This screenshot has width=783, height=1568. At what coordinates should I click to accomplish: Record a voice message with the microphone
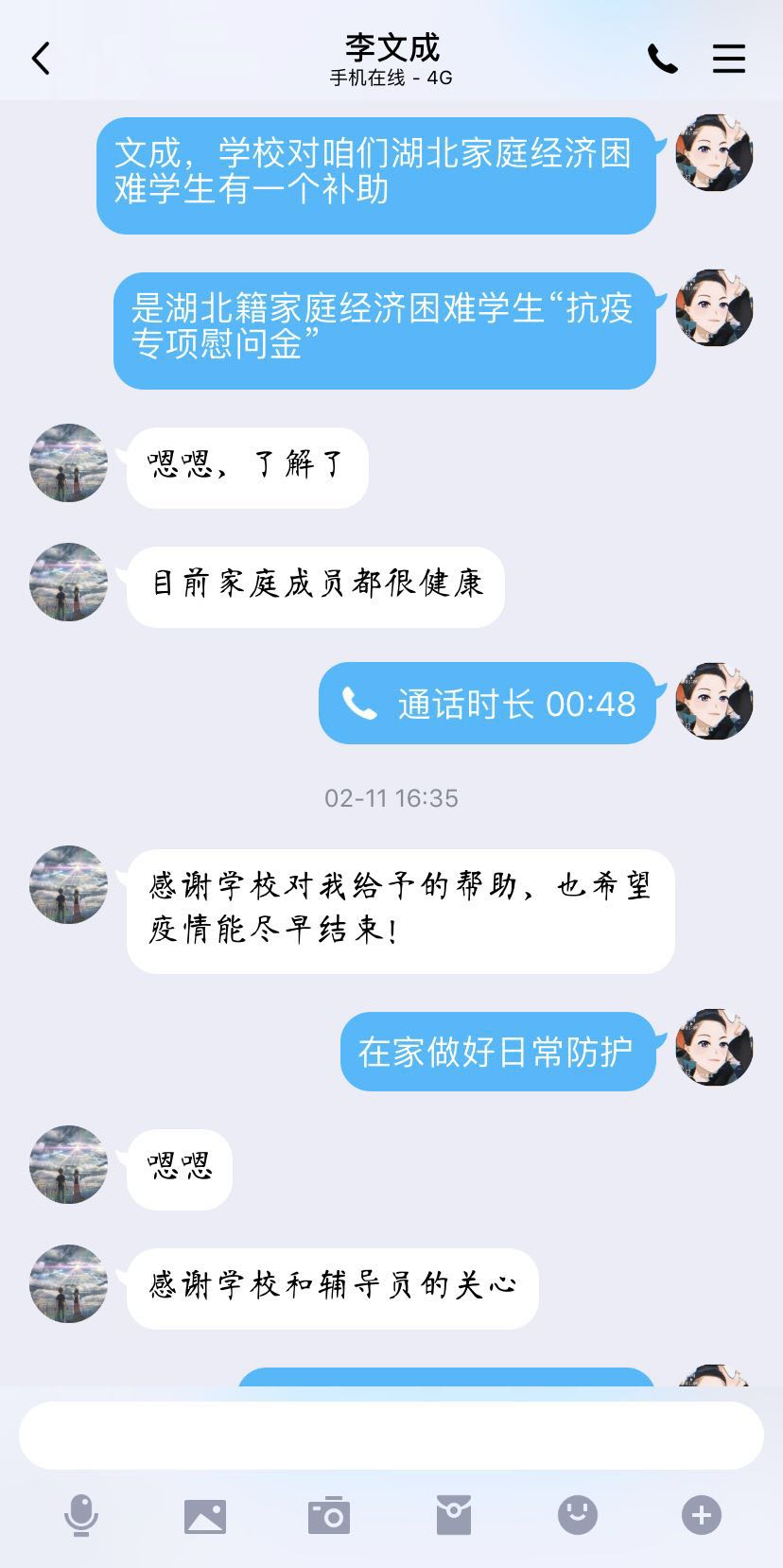pyautogui.click(x=80, y=1515)
